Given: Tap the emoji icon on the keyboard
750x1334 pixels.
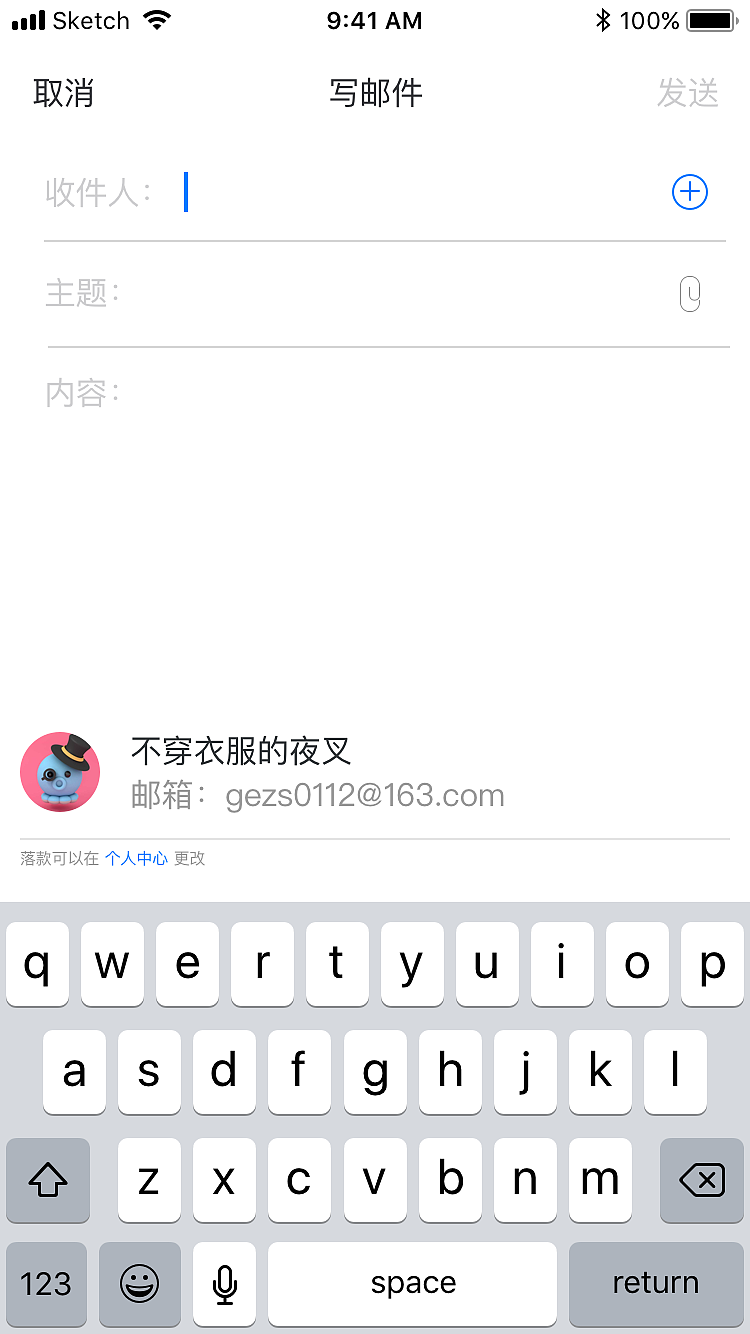Looking at the screenshot, I should tap(139, 1284).
